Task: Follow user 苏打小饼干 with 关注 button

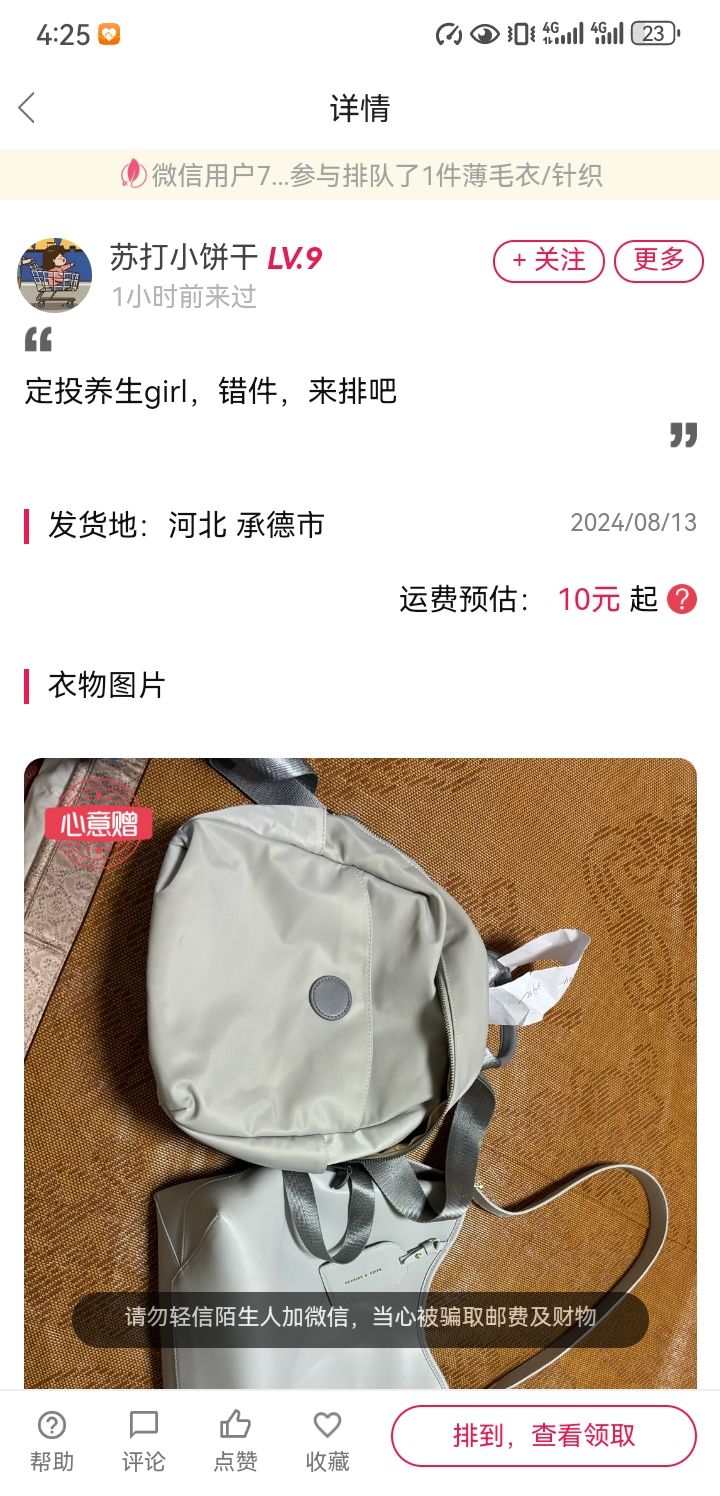Action: coord(548,261)
